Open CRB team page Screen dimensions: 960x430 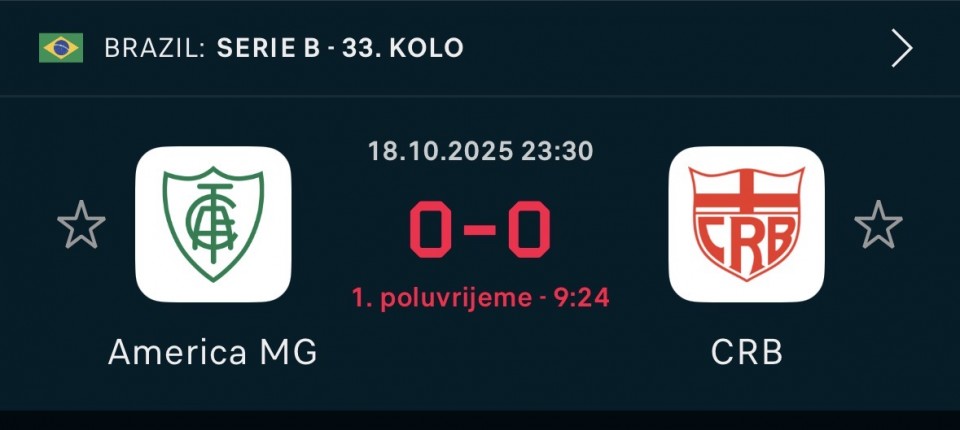click(x=746, y=225)
